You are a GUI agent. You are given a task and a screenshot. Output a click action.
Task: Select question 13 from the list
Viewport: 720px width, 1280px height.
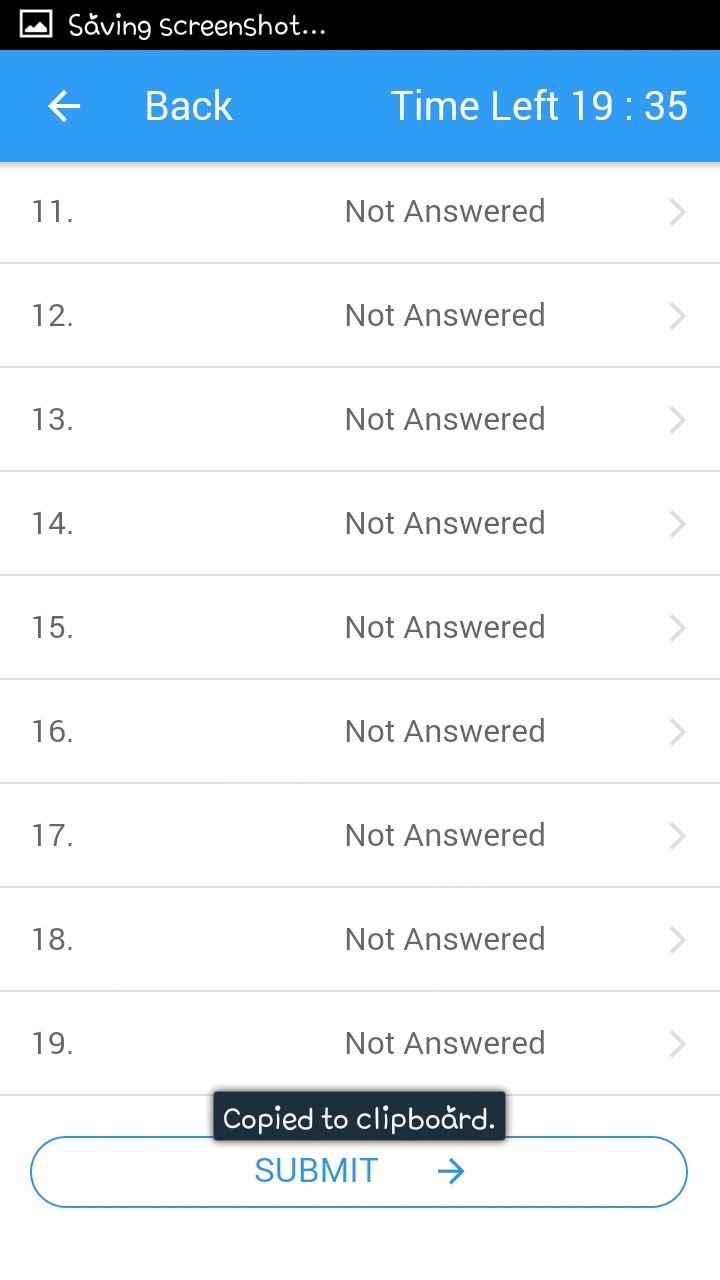click(x=360, y=420)
